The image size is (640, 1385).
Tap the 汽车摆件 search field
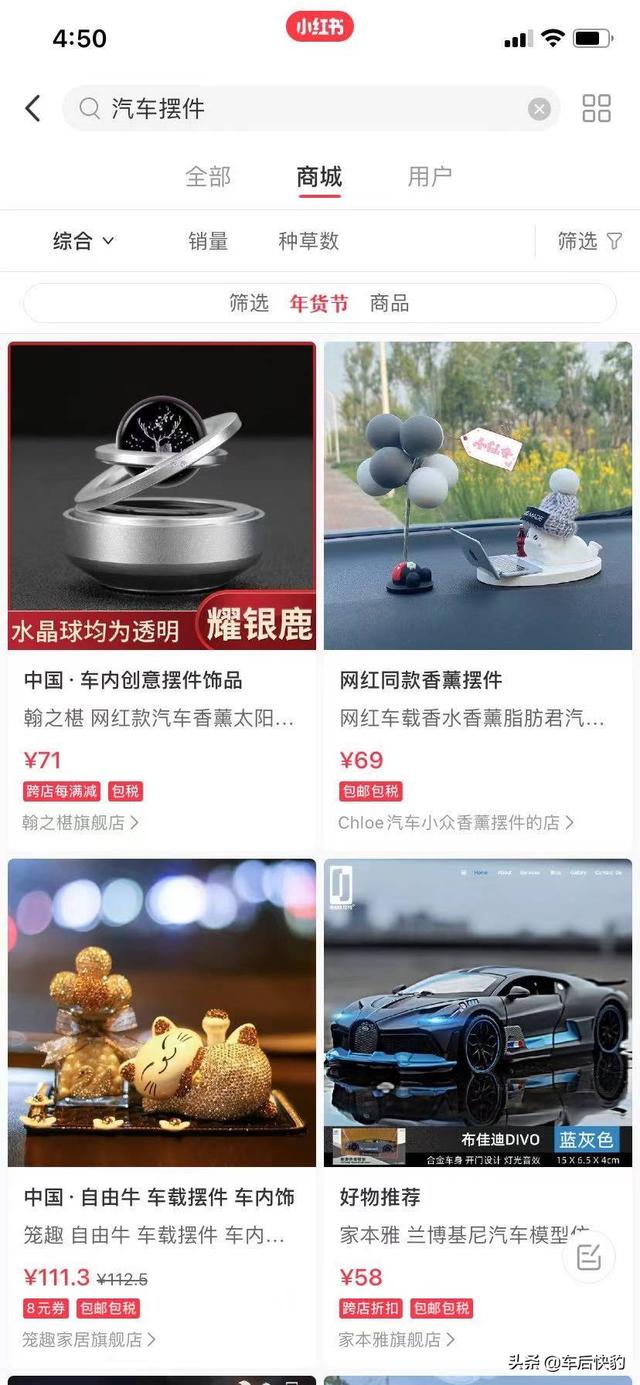(x=300, y=108)
